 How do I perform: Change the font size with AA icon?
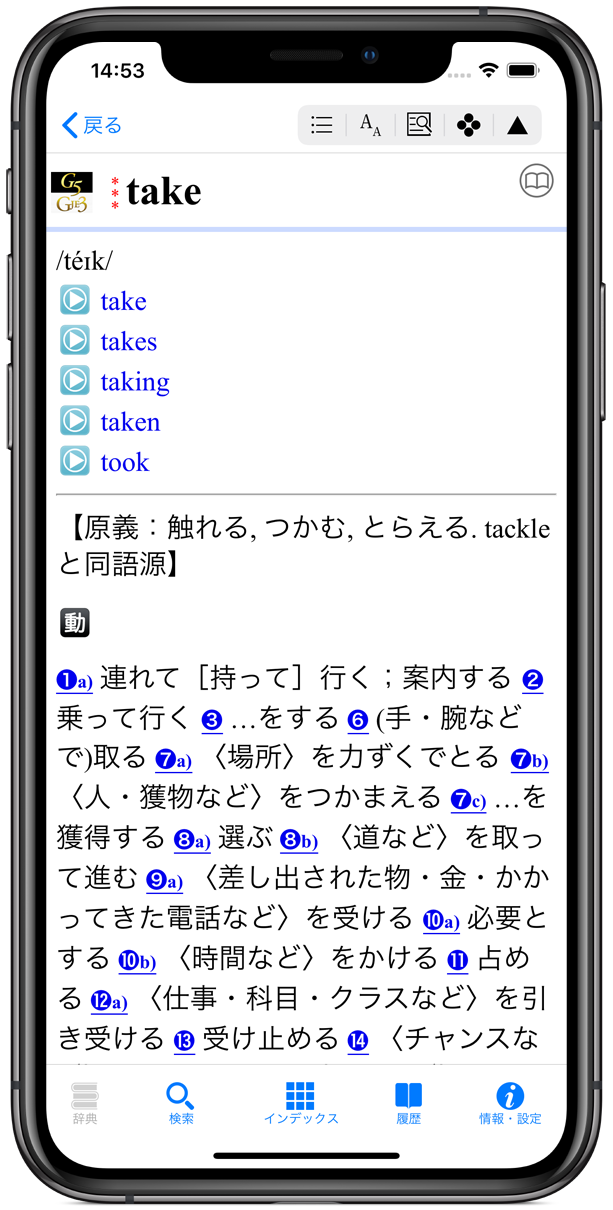coord(370,125)
